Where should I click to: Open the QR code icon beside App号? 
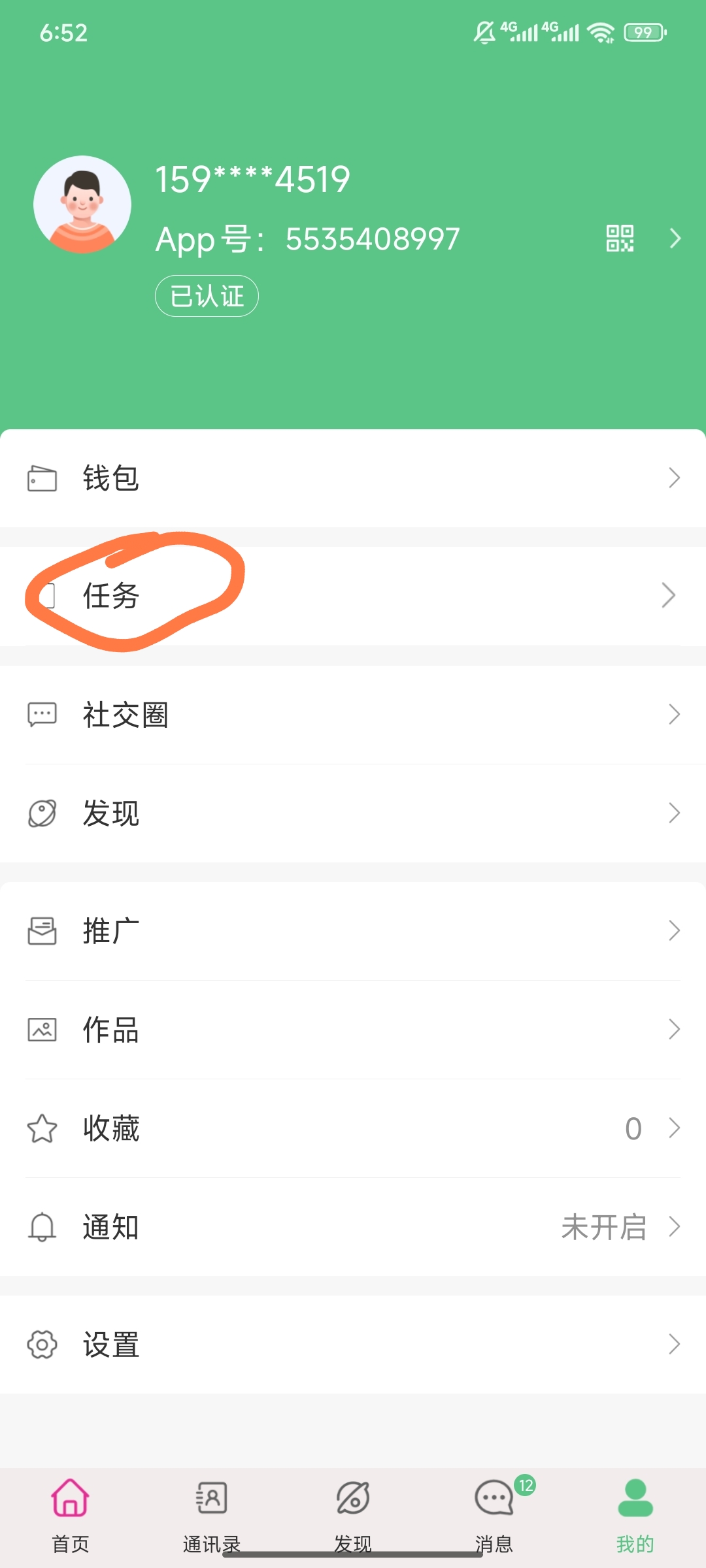point(620,238)
